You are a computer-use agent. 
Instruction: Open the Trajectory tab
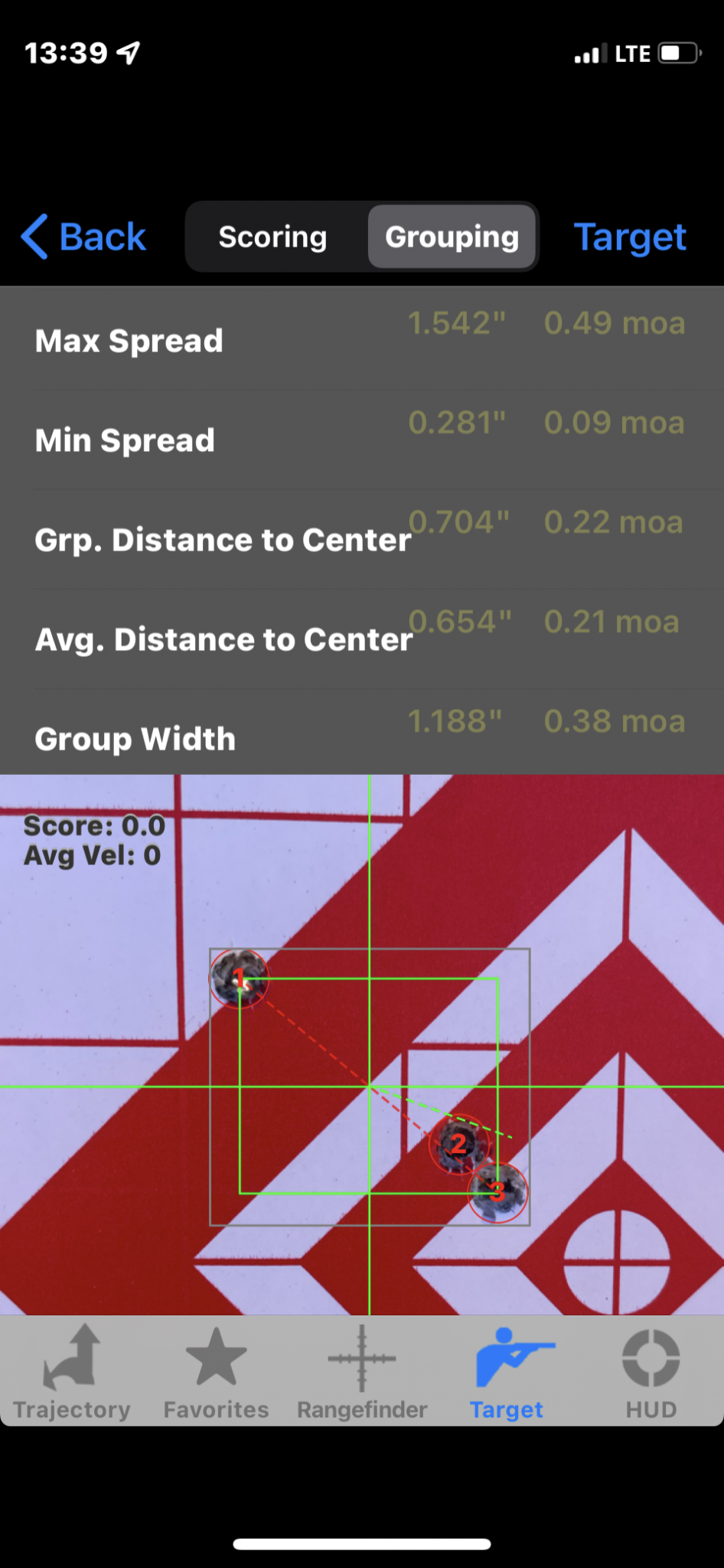click(72, 1371)
